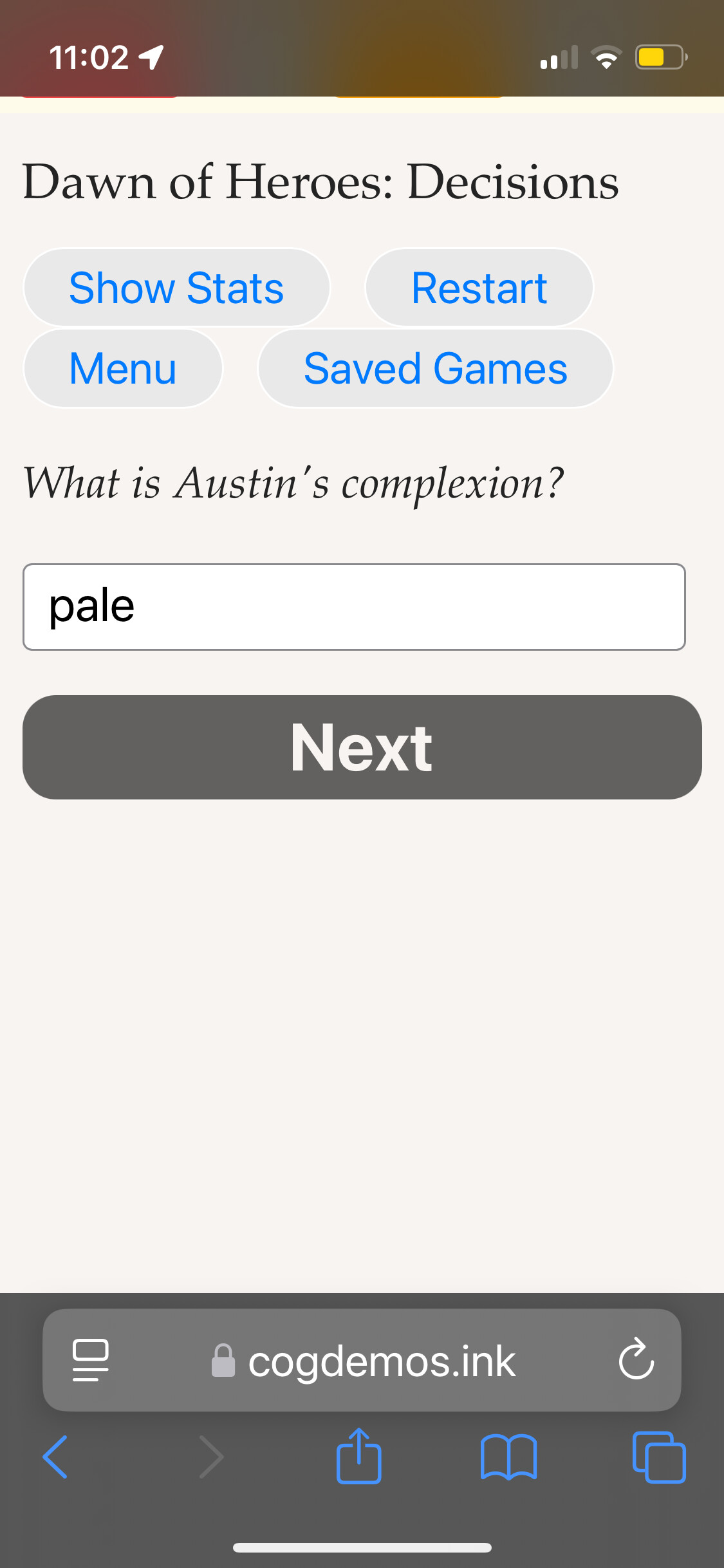Restart the game
Screen dimensions: 724x1568
[x=479, y=288]
